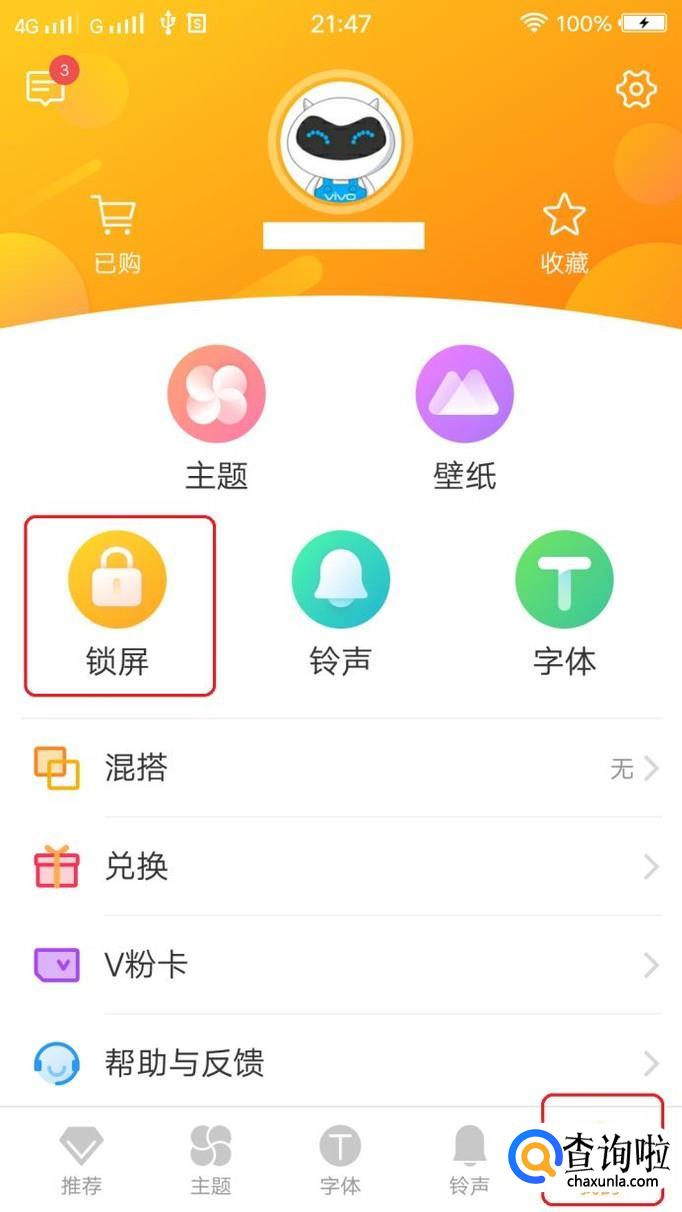682x1212 pixels.
Task: Open the V粉卡 row
Action: click(341, 964)
